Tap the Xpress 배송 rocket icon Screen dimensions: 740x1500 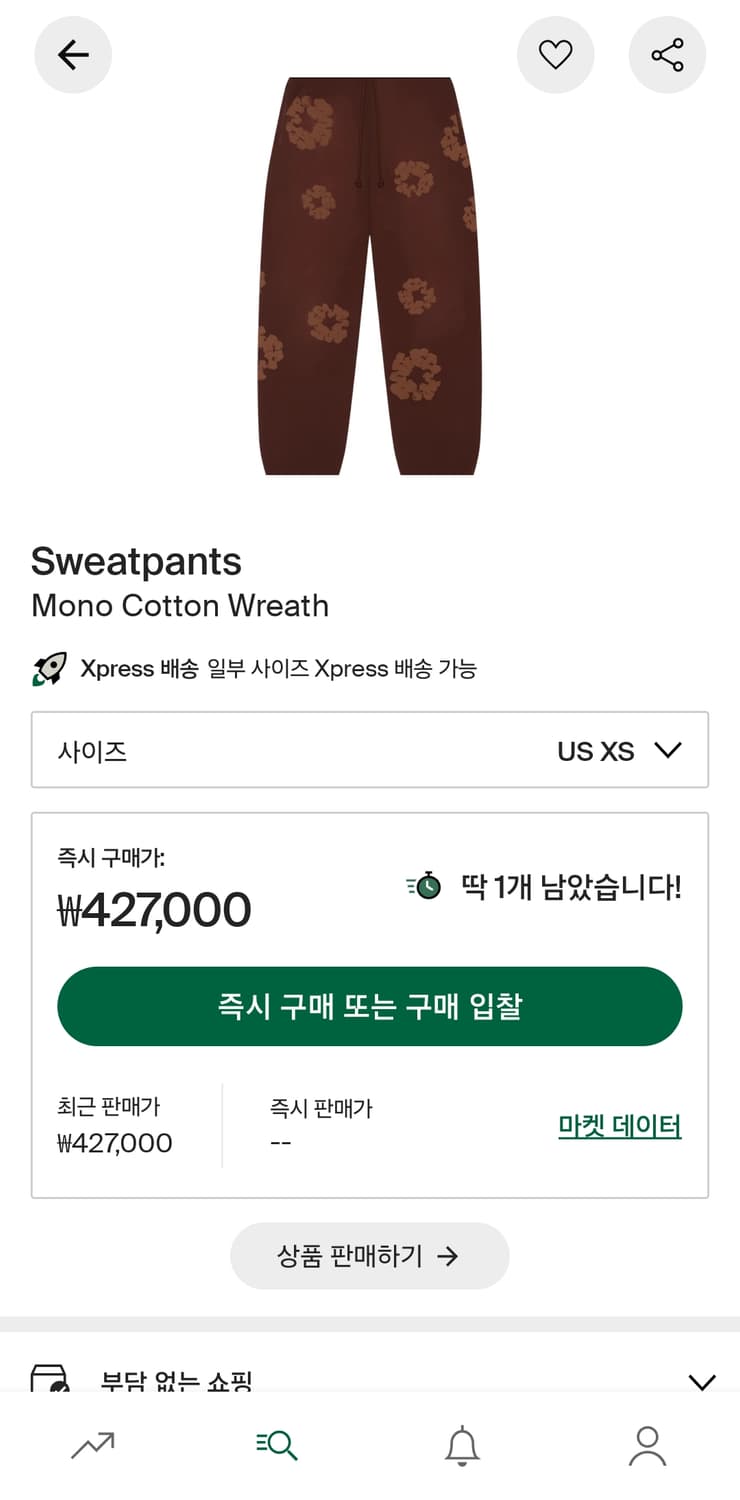(x=44, y=668)
